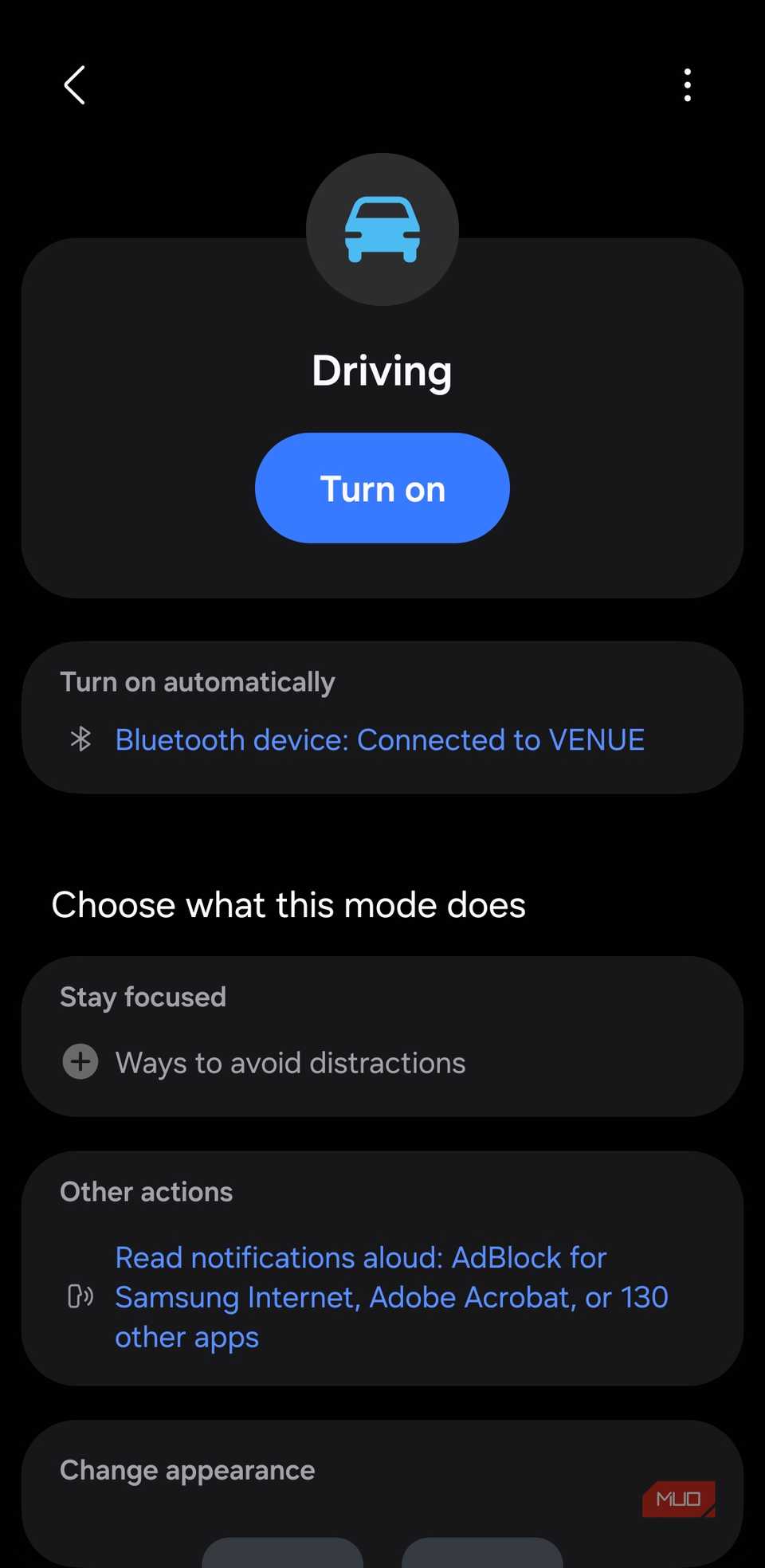This screenshot has width=765, height=1568.
Task: Tap the Driving title text
Action: point(382,370)
